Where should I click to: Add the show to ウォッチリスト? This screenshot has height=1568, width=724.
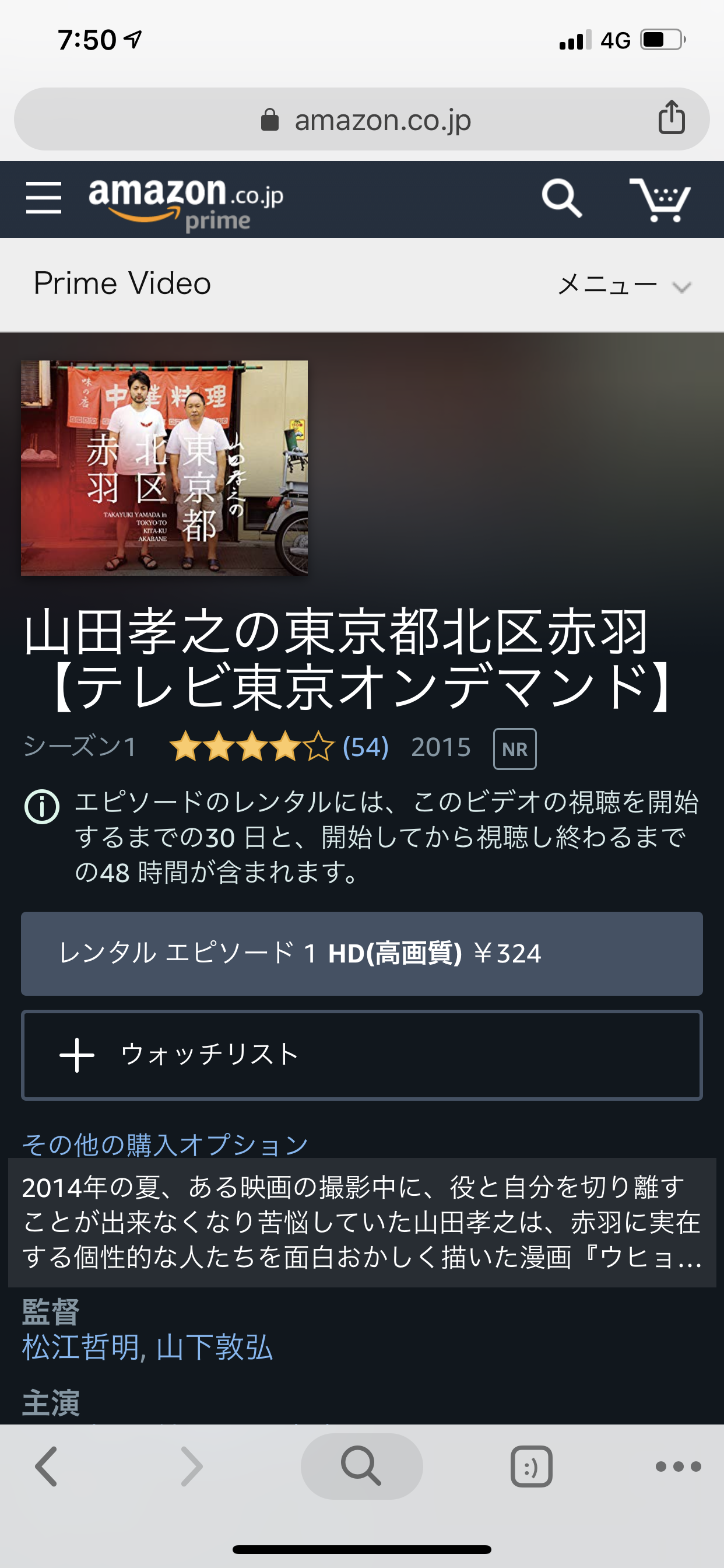click(x=361, y=1055)
